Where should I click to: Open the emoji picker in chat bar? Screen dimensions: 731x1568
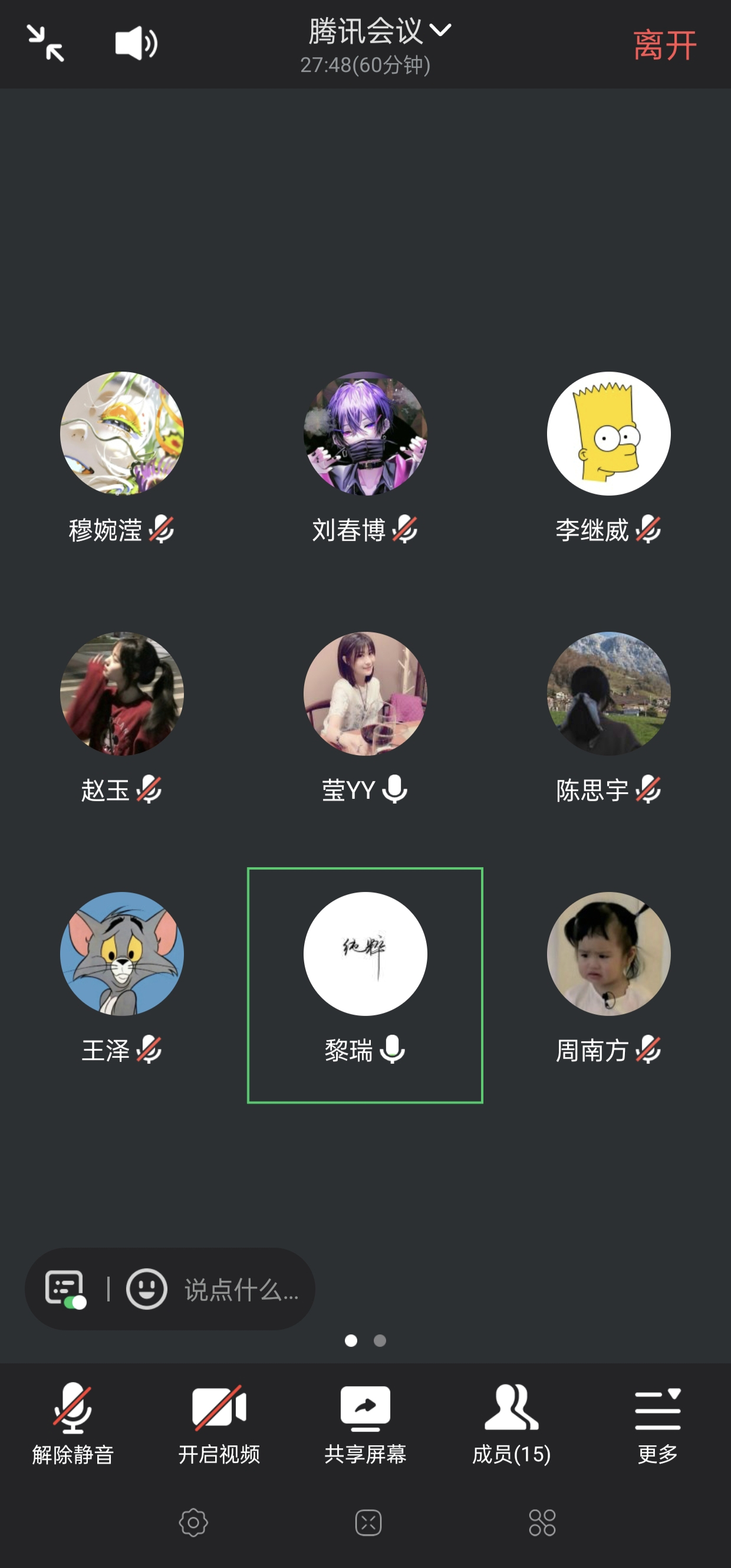(x=146, y=1288)
